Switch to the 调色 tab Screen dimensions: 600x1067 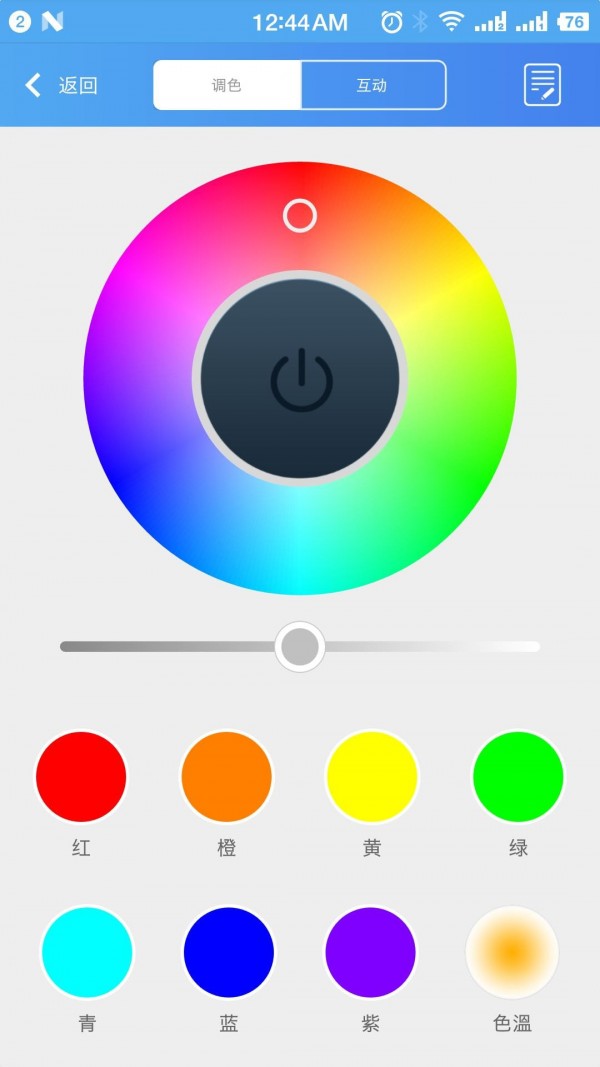(227, 85)
